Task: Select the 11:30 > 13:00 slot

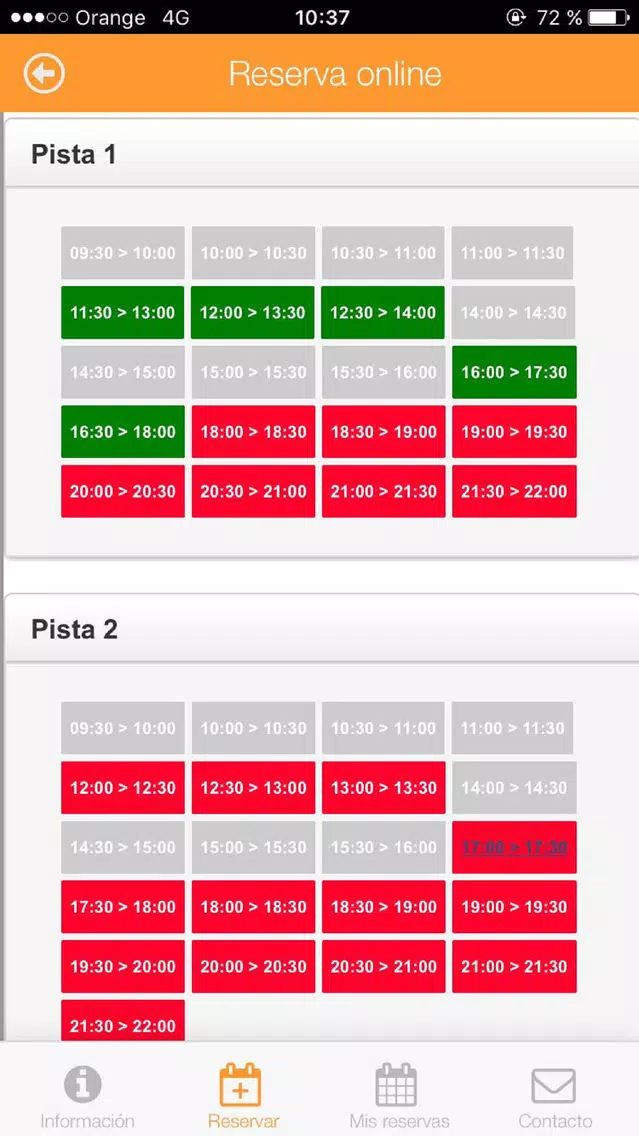Action: (x=123, y=312)
